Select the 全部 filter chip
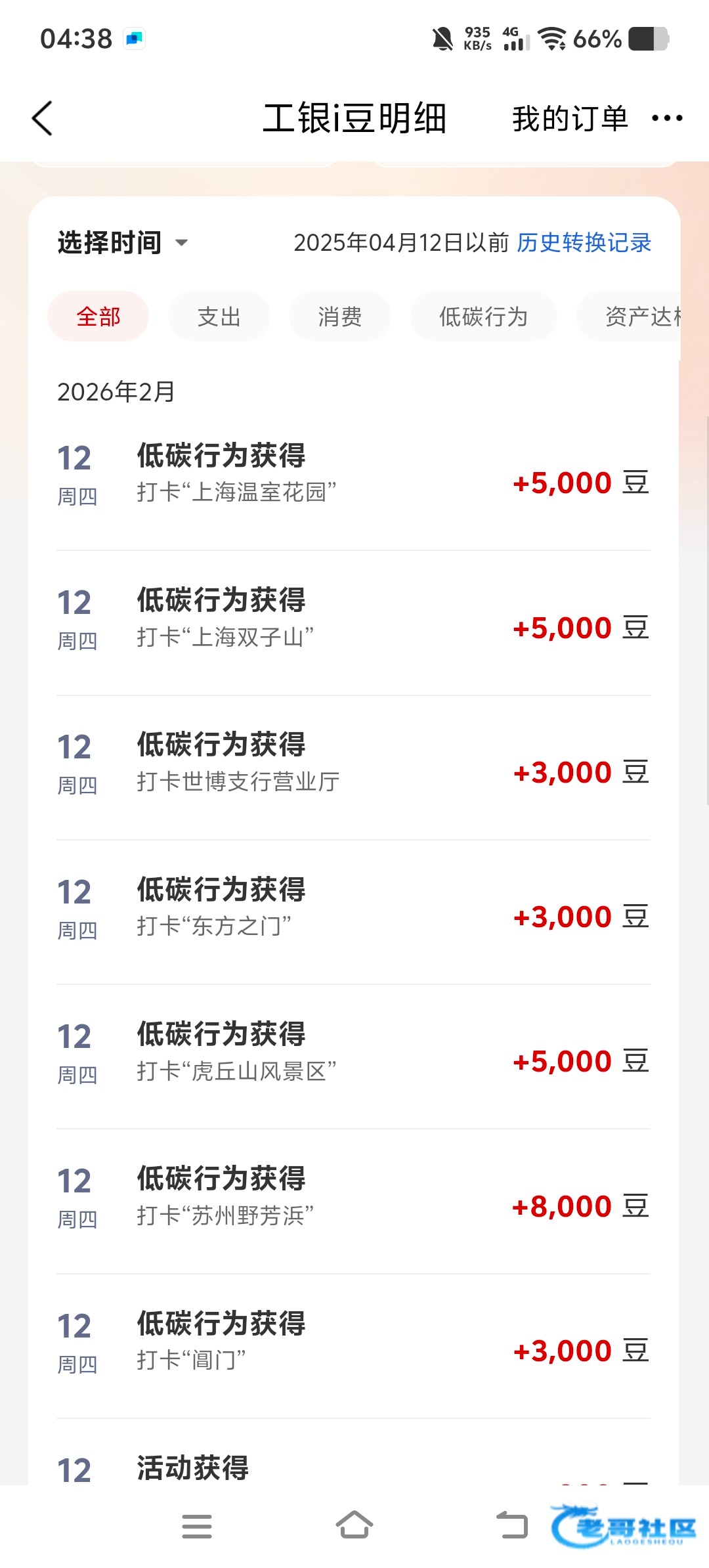 [98, 317]
